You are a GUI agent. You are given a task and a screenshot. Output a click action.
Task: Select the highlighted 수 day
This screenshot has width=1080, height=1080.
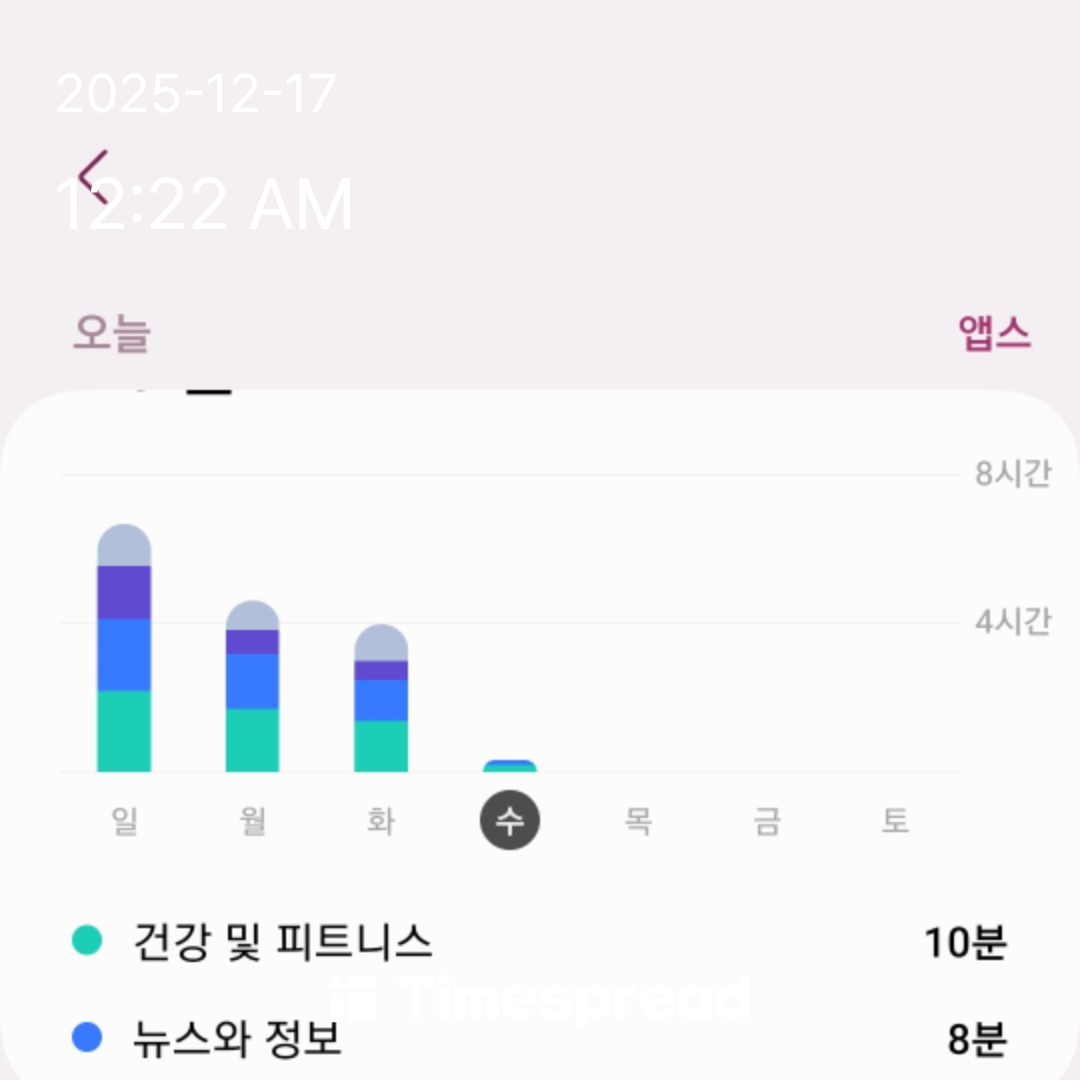tap(510, 821)
